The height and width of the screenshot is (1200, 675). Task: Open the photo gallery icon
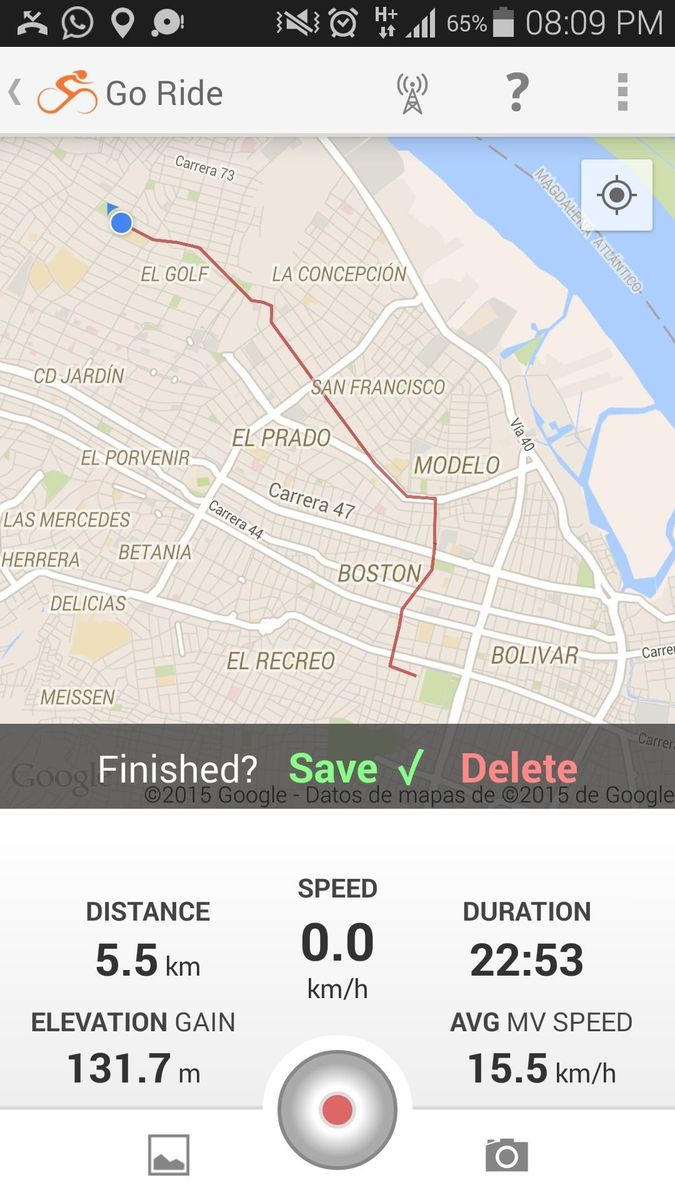(x=168, y=1155)
